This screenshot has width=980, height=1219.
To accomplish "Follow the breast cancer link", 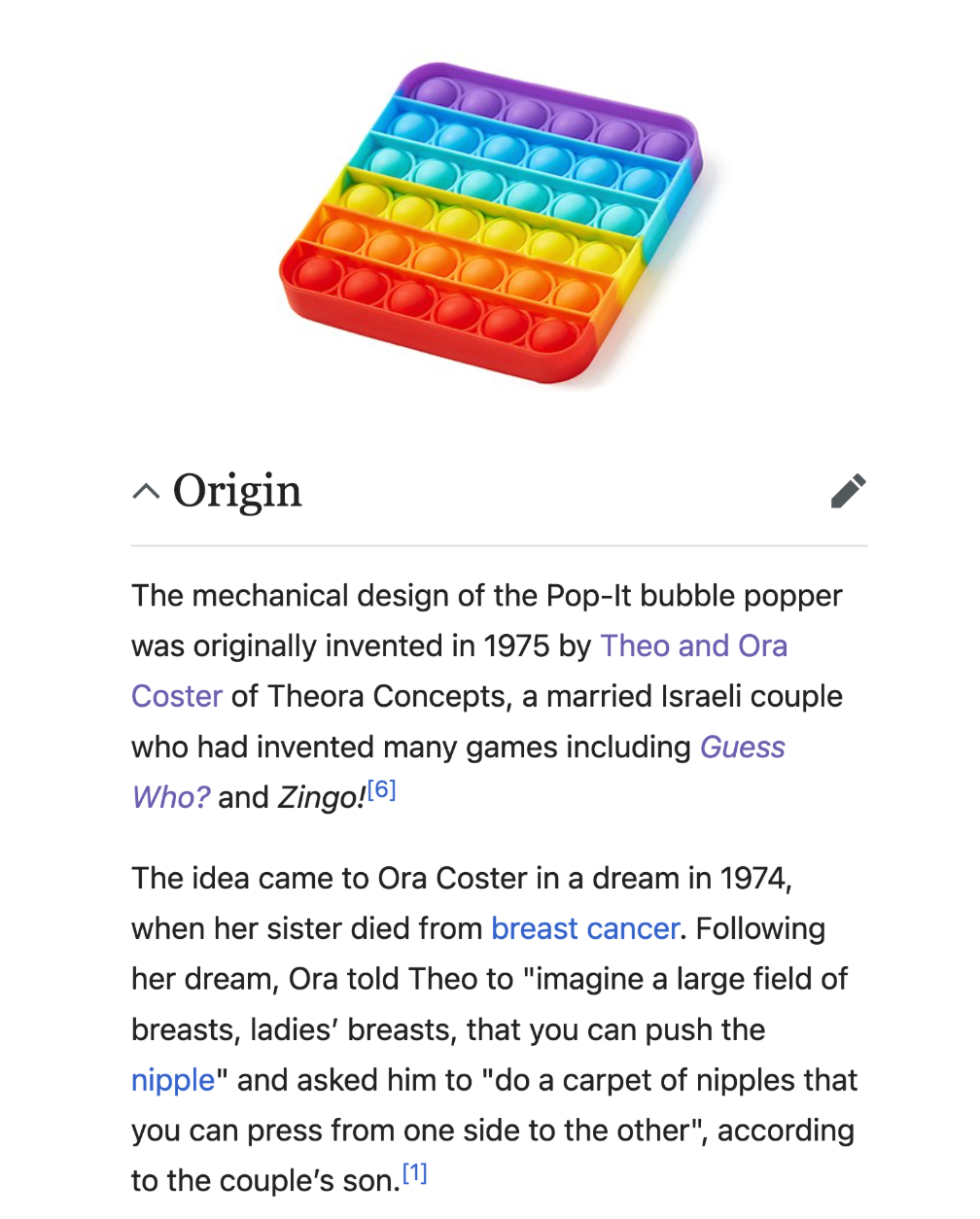I will click(x=584, y=929).
